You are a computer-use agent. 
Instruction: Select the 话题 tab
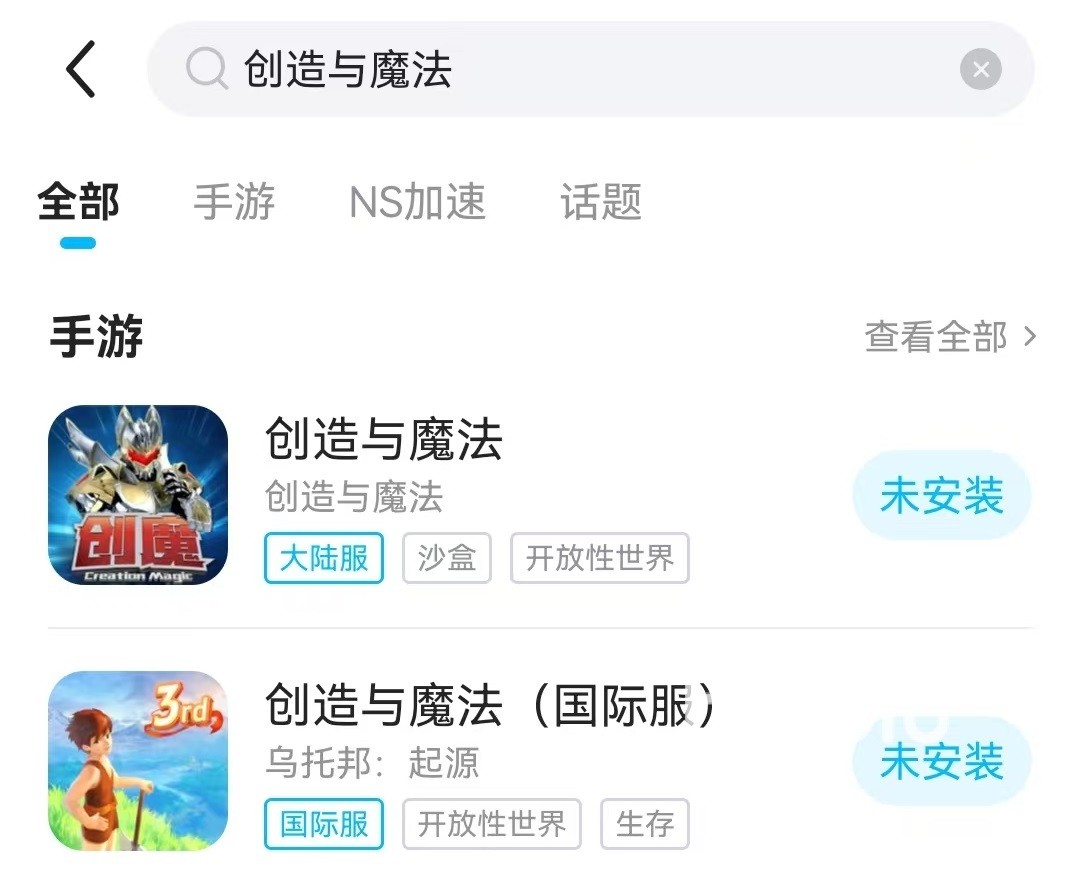tap(600, 203)
